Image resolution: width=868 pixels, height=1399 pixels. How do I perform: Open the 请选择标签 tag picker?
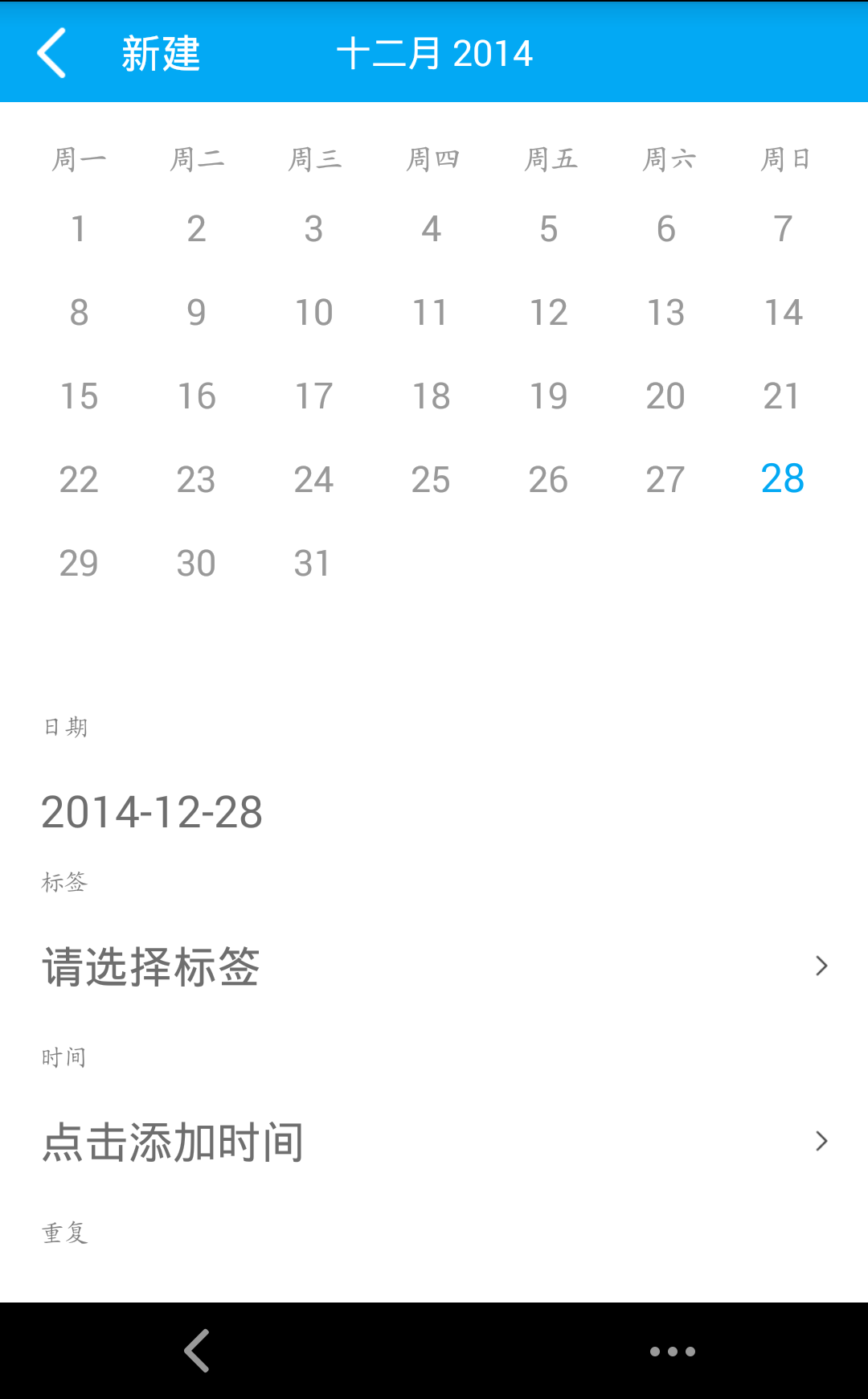pos(434,966)
